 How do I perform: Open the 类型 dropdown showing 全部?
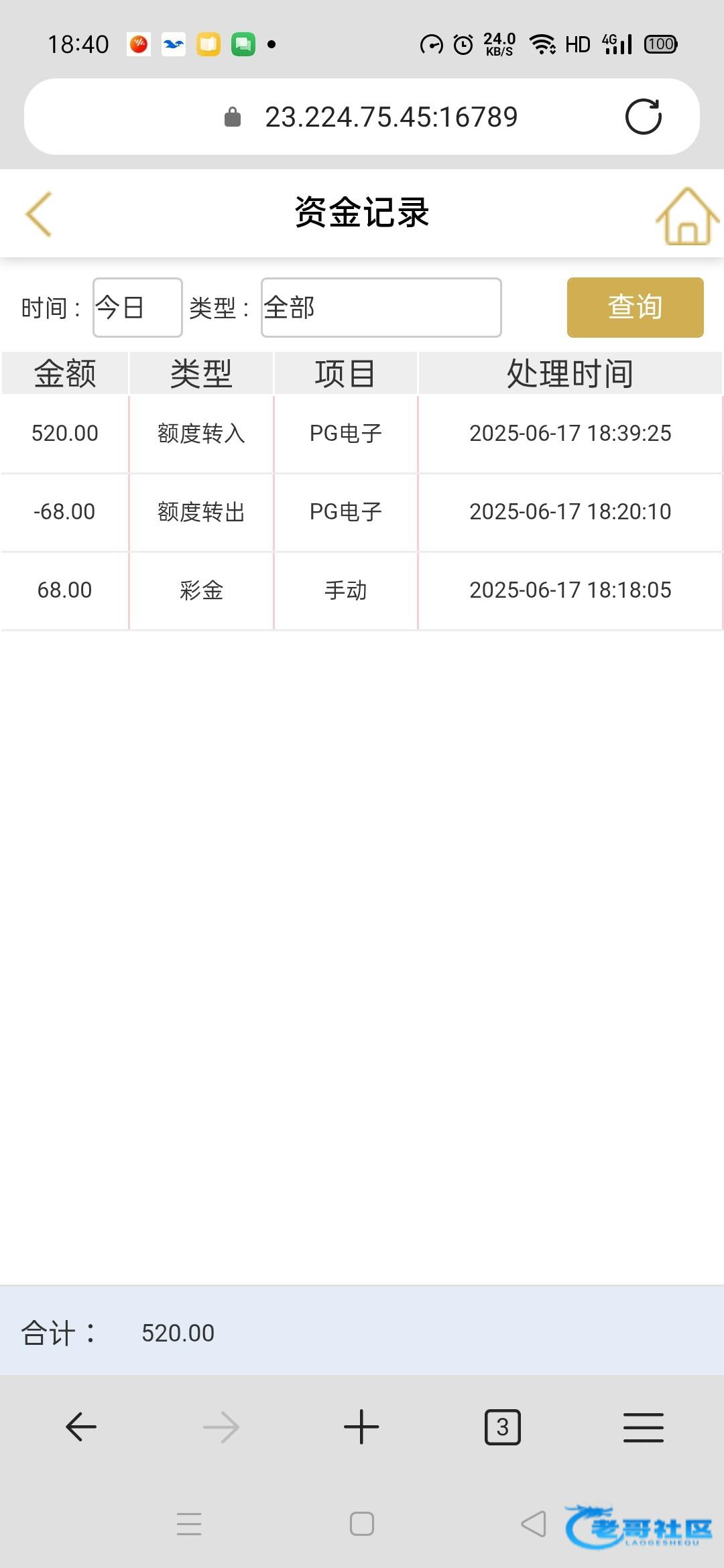point(381,308)
